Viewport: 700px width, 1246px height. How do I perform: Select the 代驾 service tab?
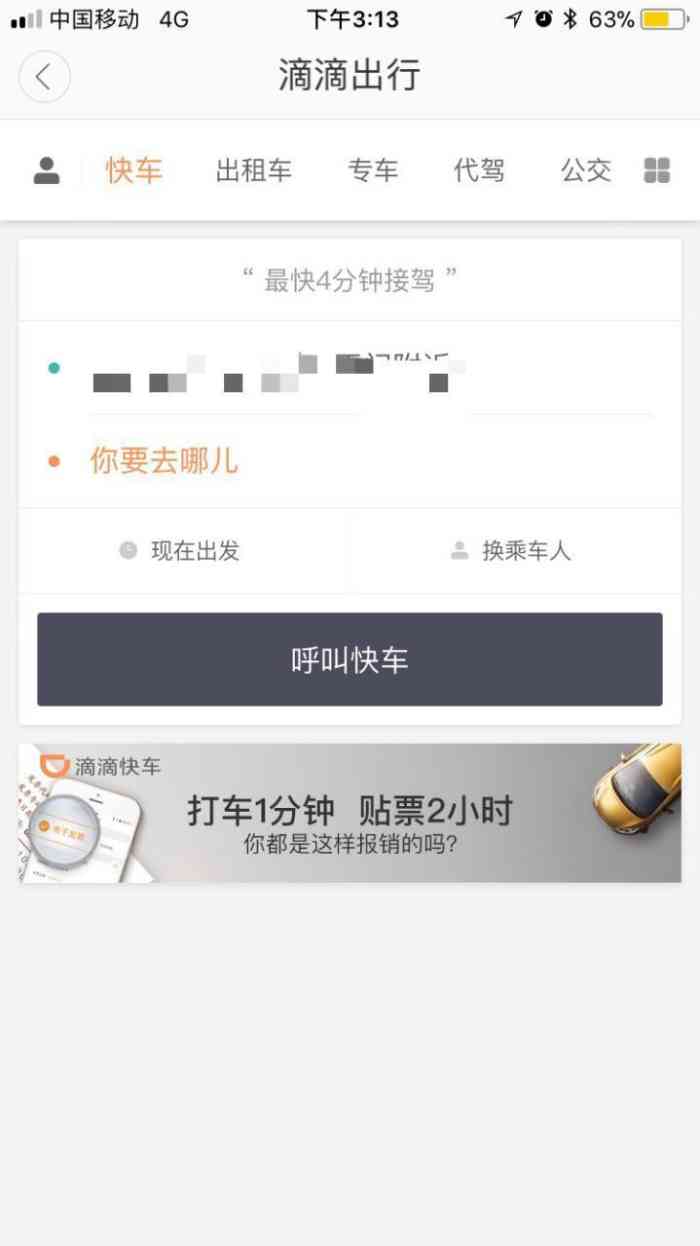(x=479, y=171)
